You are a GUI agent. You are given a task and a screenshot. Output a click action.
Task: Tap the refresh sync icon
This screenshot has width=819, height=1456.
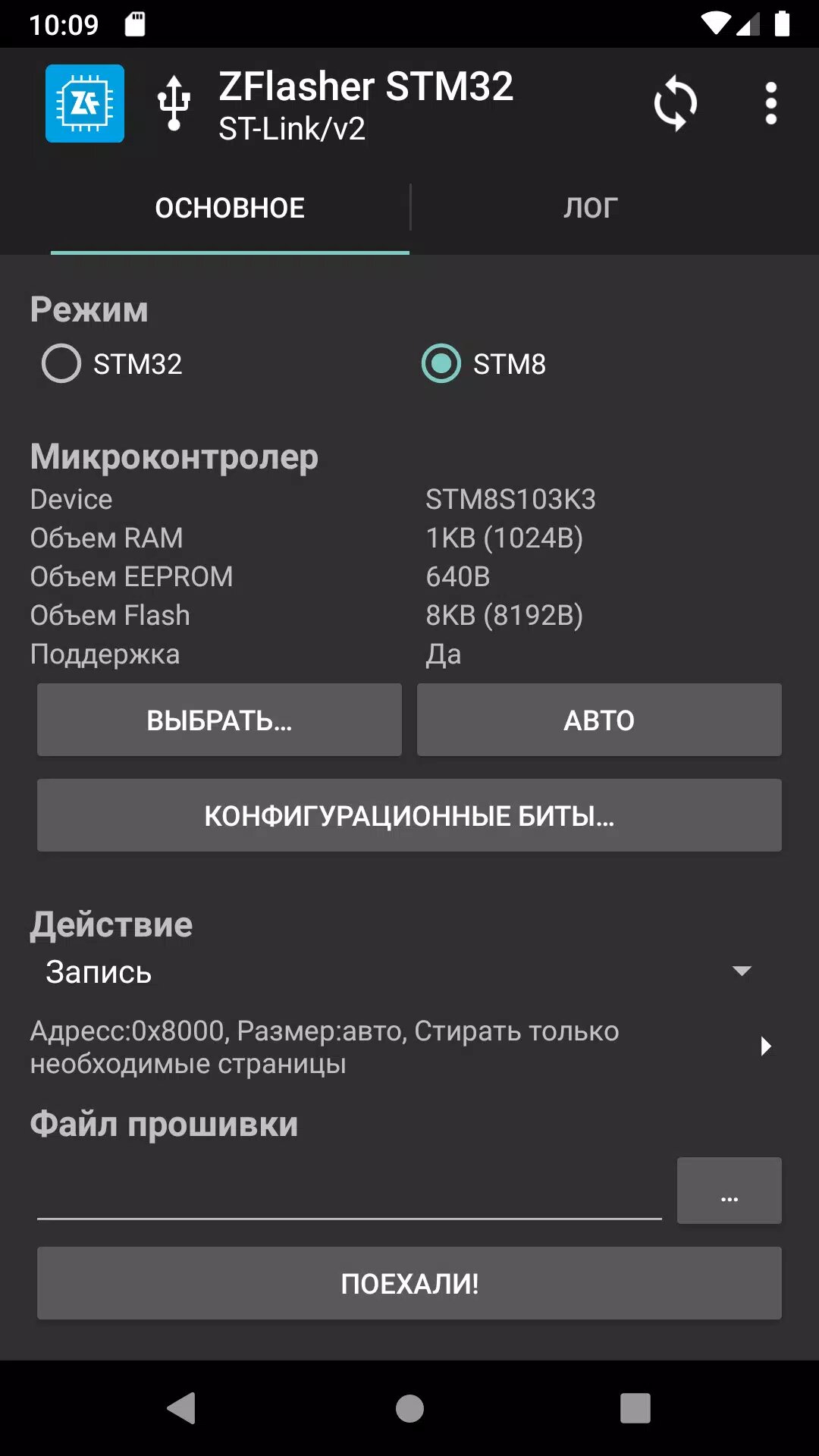click(675, 103)
